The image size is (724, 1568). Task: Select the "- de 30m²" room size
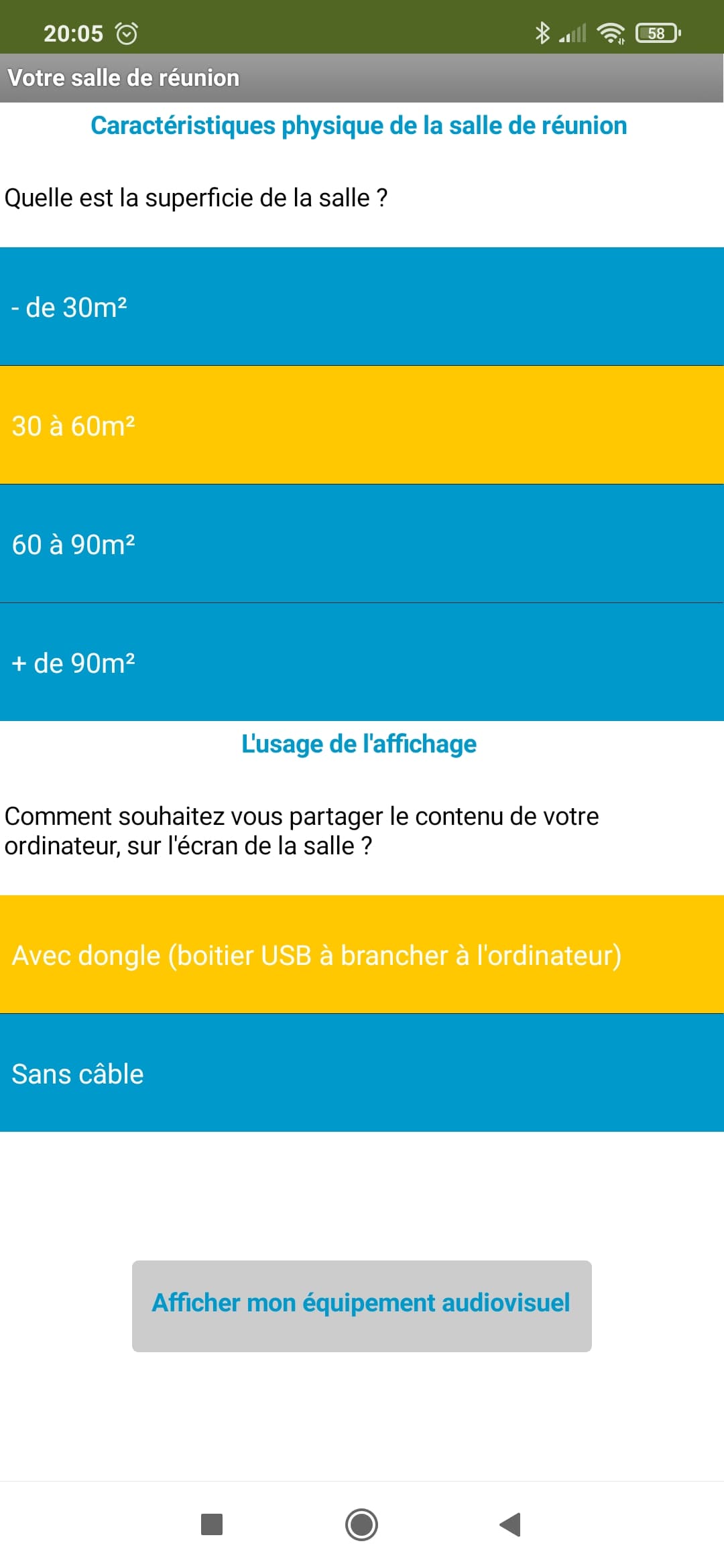pos(362,306)
